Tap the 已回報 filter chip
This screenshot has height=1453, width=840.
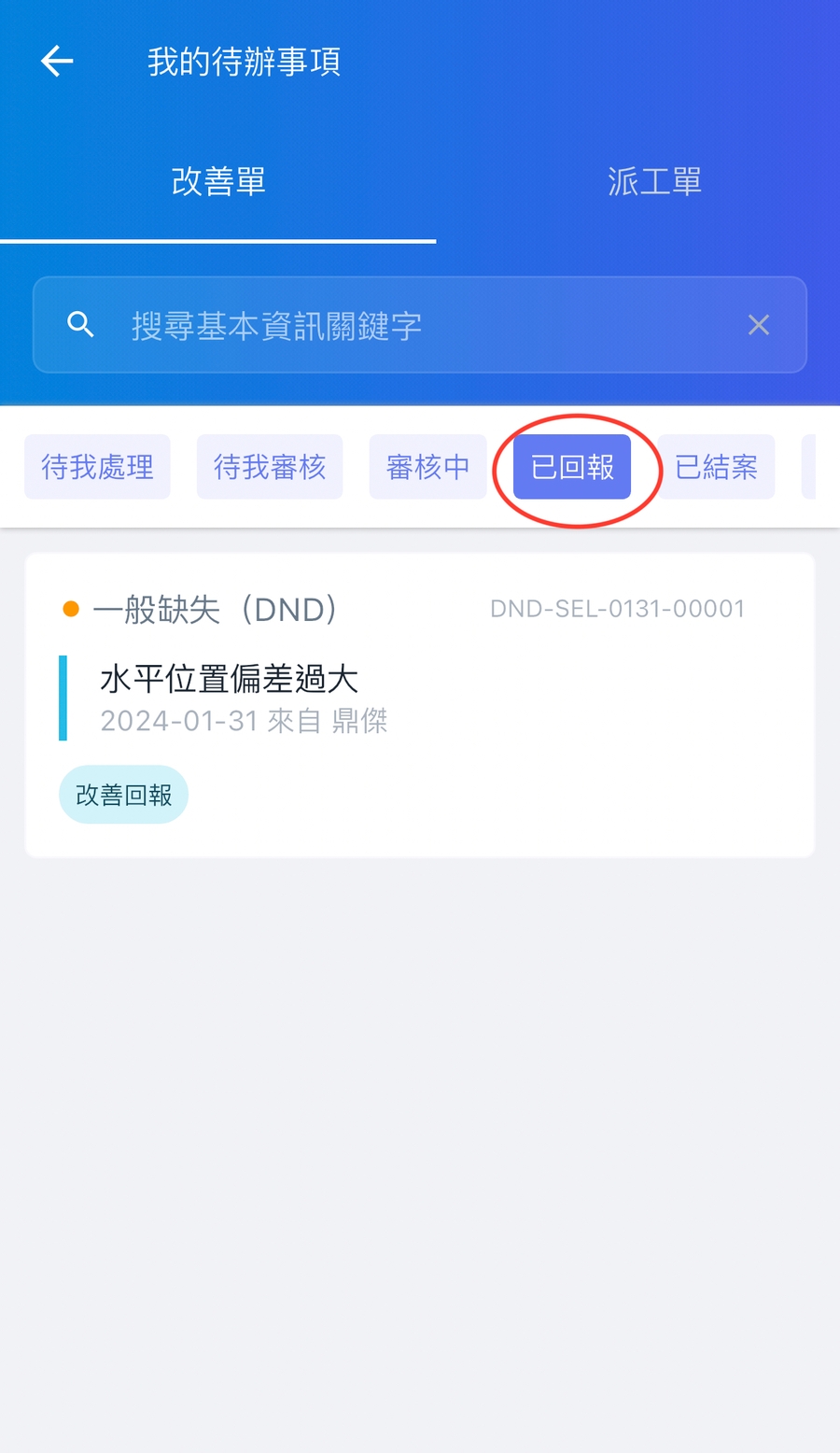tap(572, 467)
